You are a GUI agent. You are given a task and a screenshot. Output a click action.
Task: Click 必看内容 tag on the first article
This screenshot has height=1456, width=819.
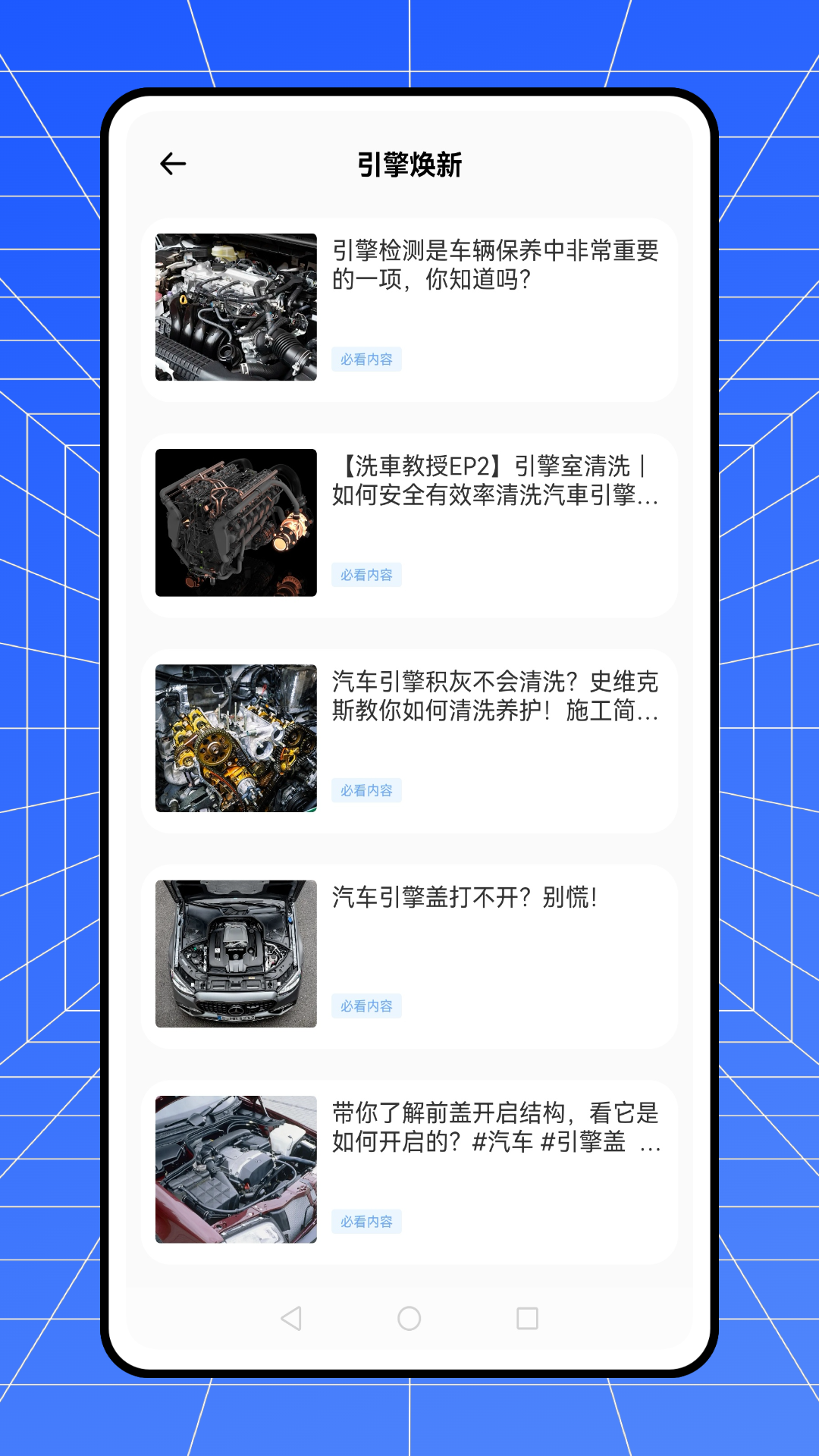pos(366,360)
